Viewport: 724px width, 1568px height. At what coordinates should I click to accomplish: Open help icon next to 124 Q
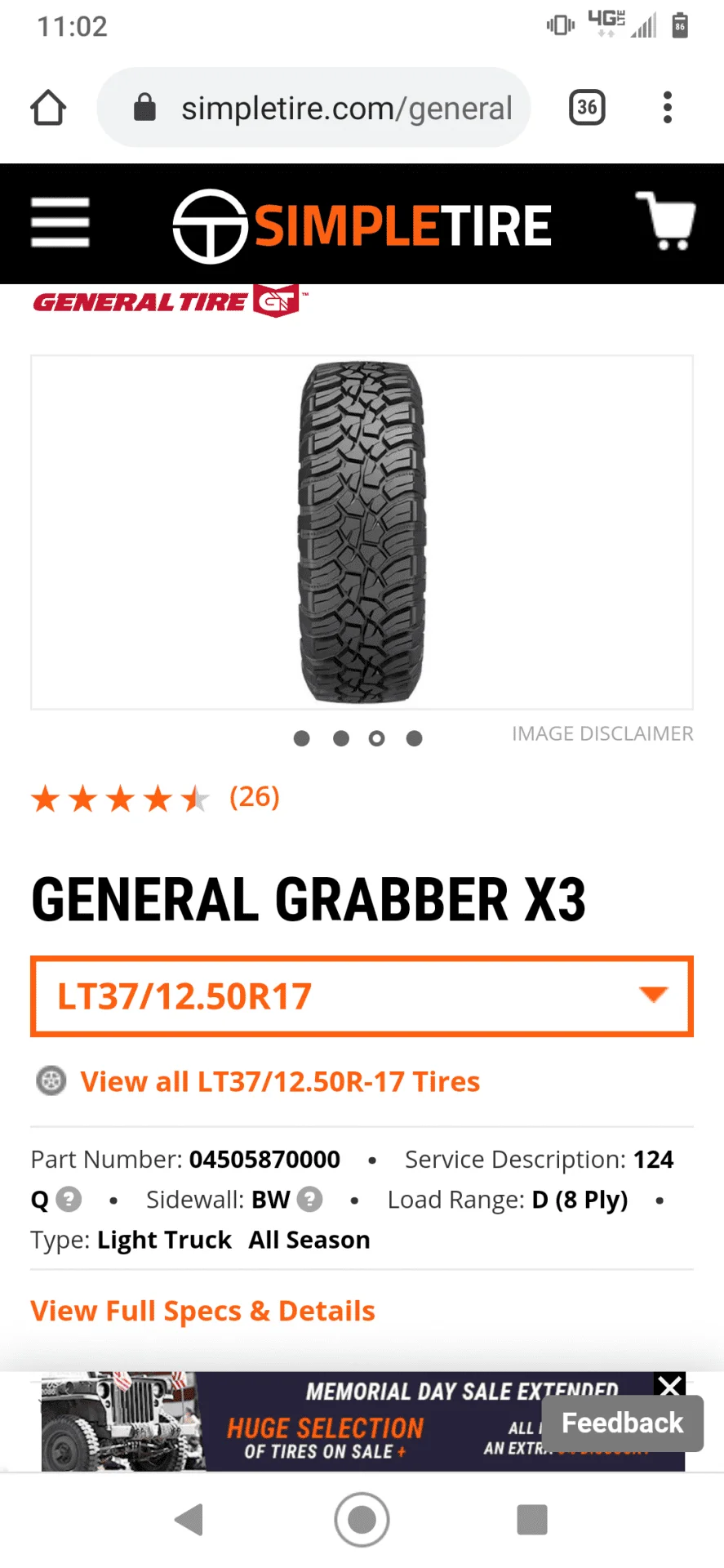point(69,1199)
